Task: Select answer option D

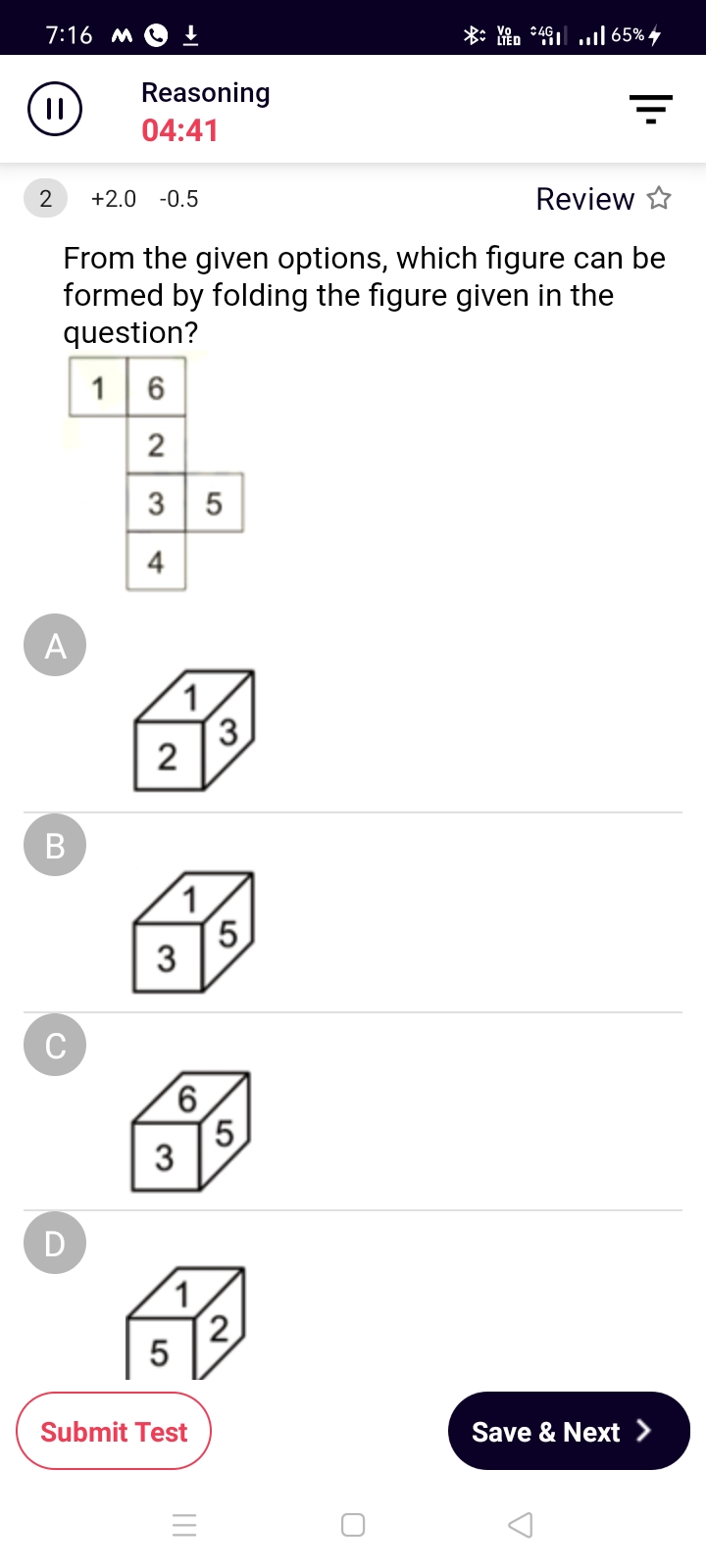Action: (x=55, y=1243)
